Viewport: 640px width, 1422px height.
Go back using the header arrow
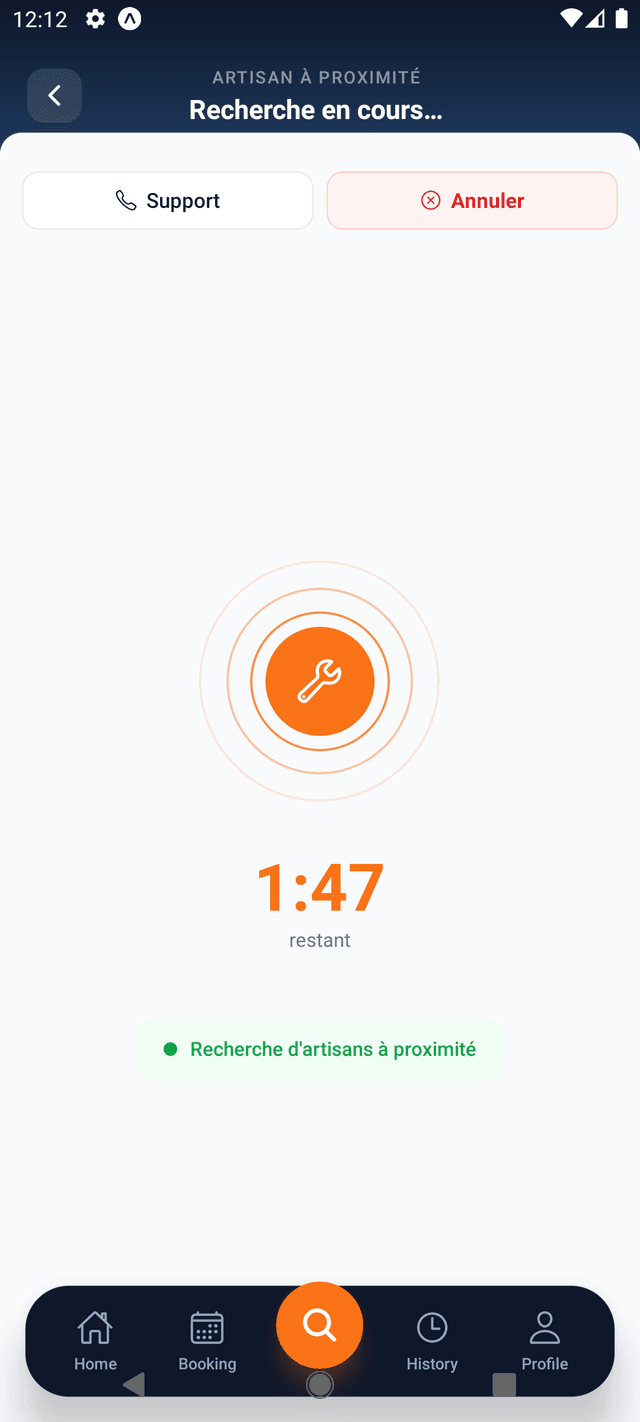coord(54,96)
